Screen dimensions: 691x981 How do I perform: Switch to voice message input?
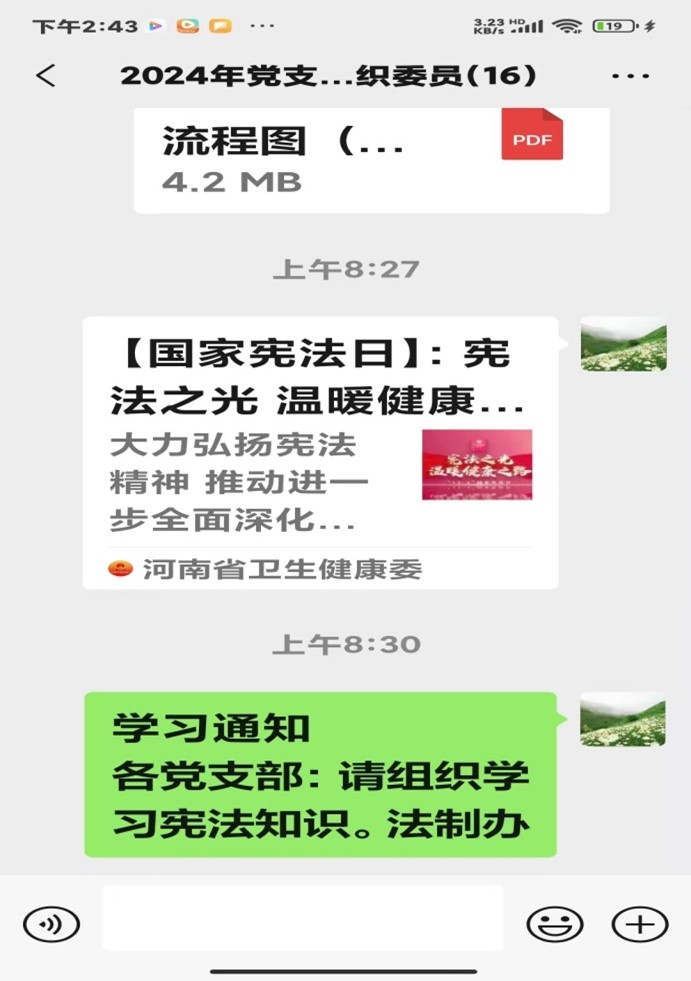50,924
